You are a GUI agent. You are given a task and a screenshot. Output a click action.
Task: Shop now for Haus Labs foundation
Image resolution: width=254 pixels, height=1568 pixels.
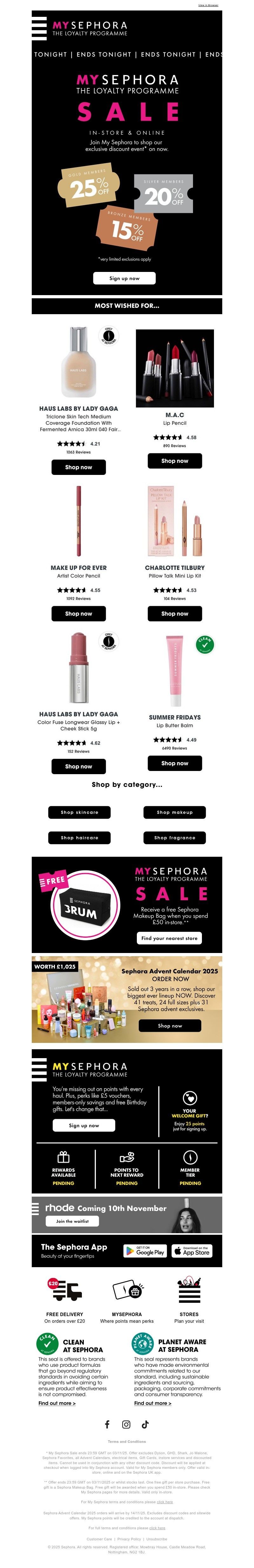(x=78, y=467)
